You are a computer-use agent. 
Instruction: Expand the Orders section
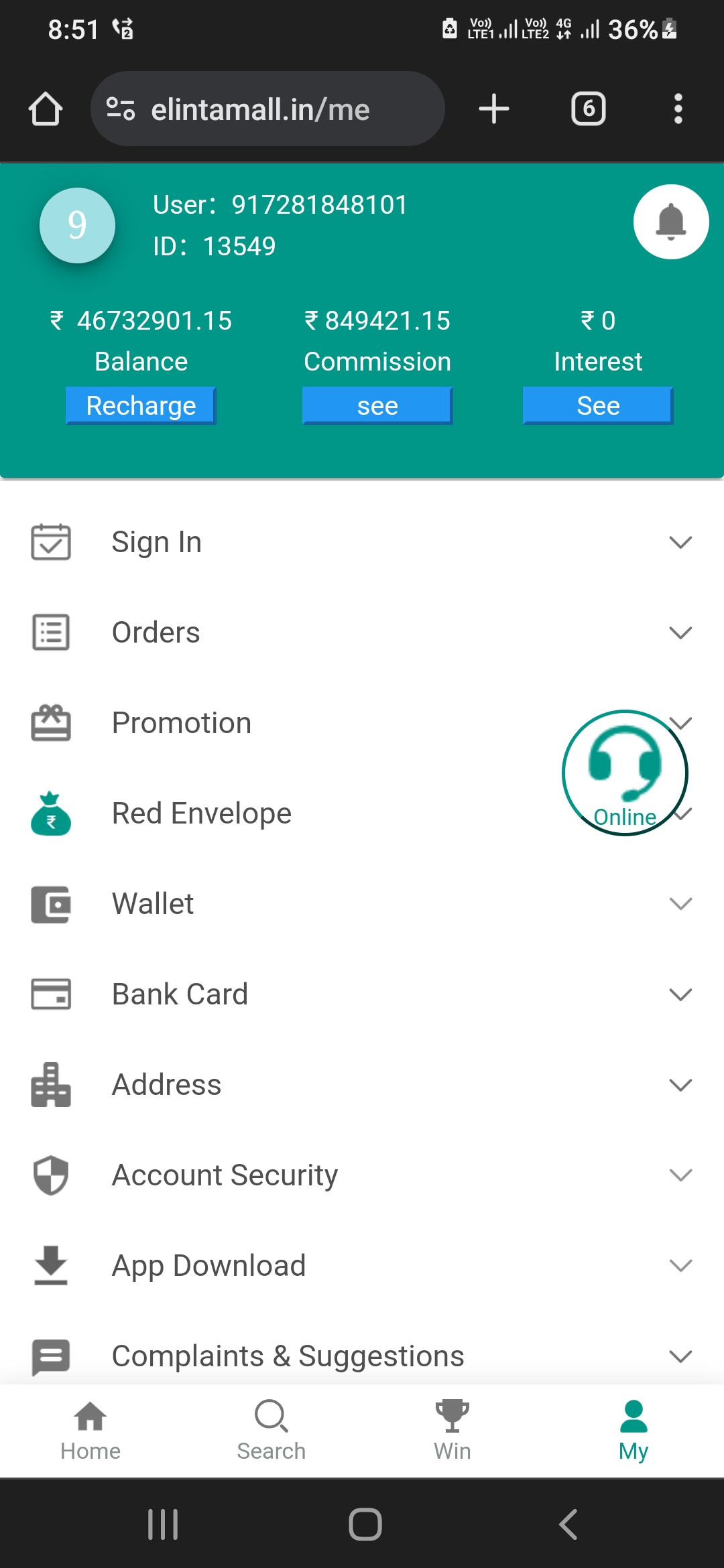tap(362, 633)
